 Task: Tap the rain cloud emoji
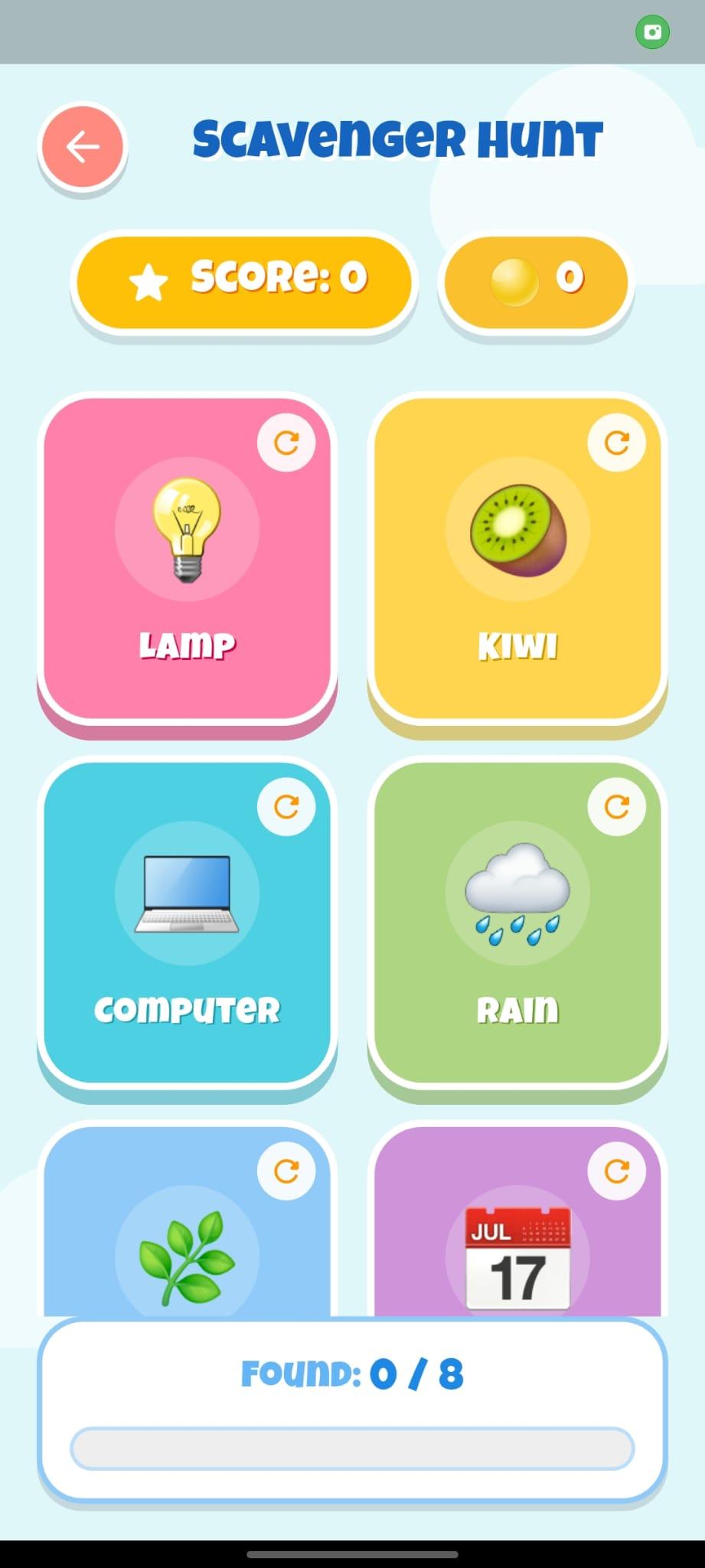(517, 892)
